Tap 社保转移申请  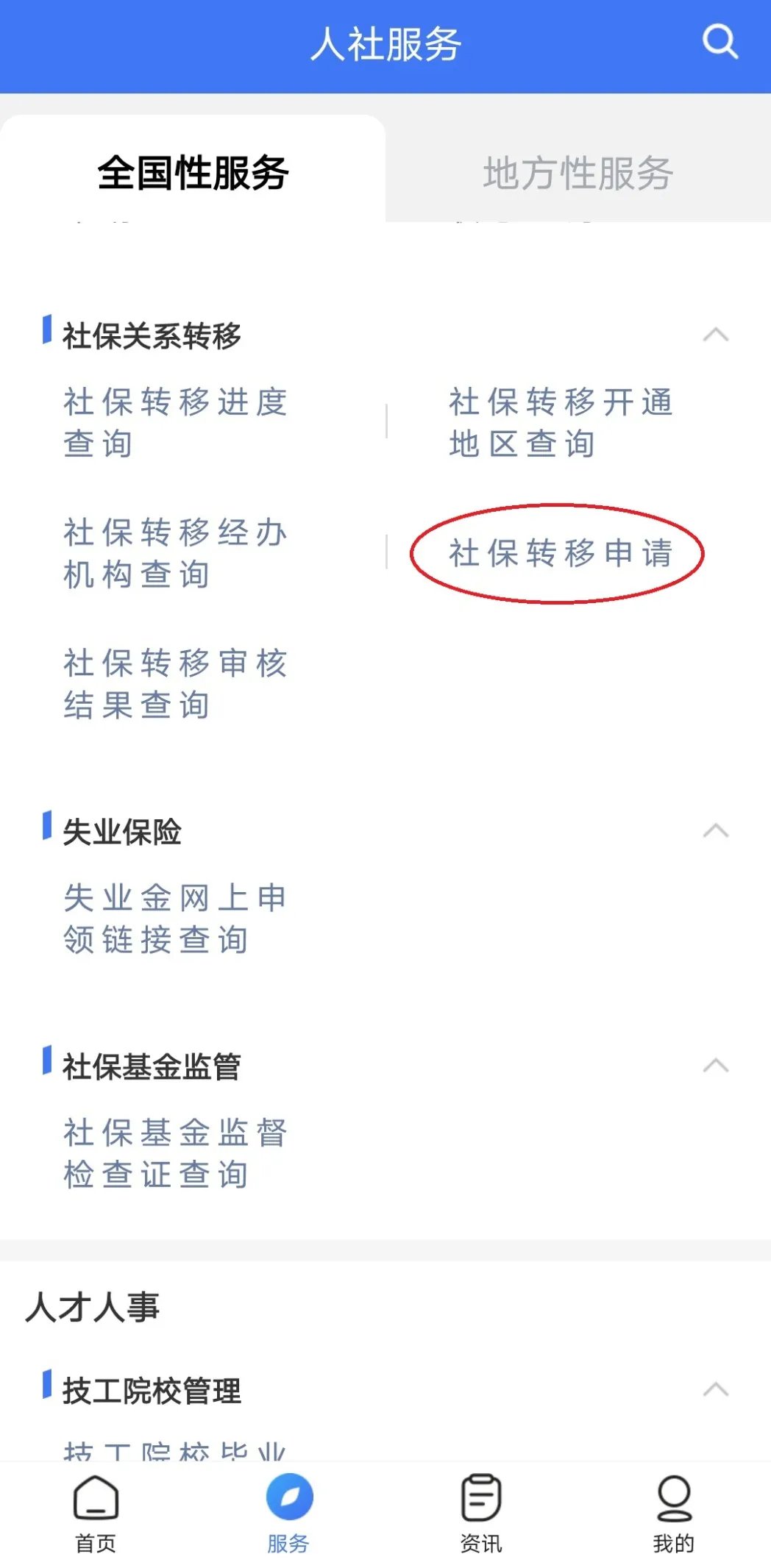(561, 553)
